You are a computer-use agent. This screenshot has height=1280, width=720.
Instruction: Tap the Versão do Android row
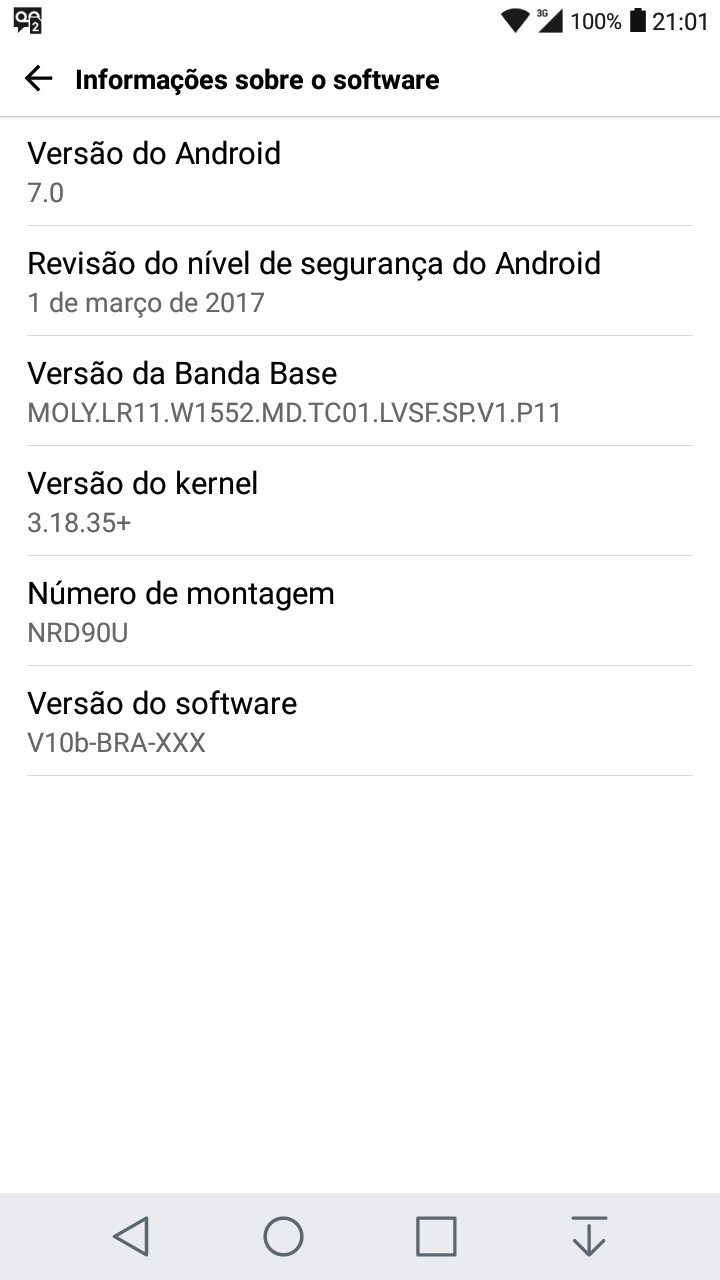tap(360, 171)
